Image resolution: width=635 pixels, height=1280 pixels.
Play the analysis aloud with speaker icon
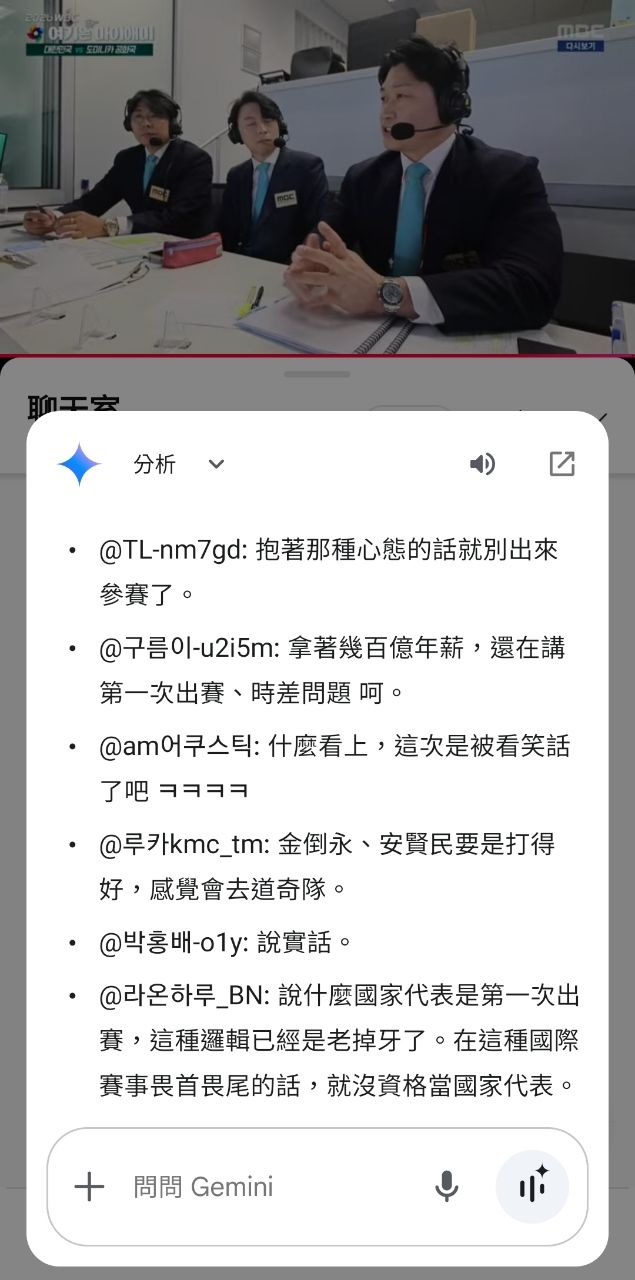pyautogui.click(x=482, y=464)
